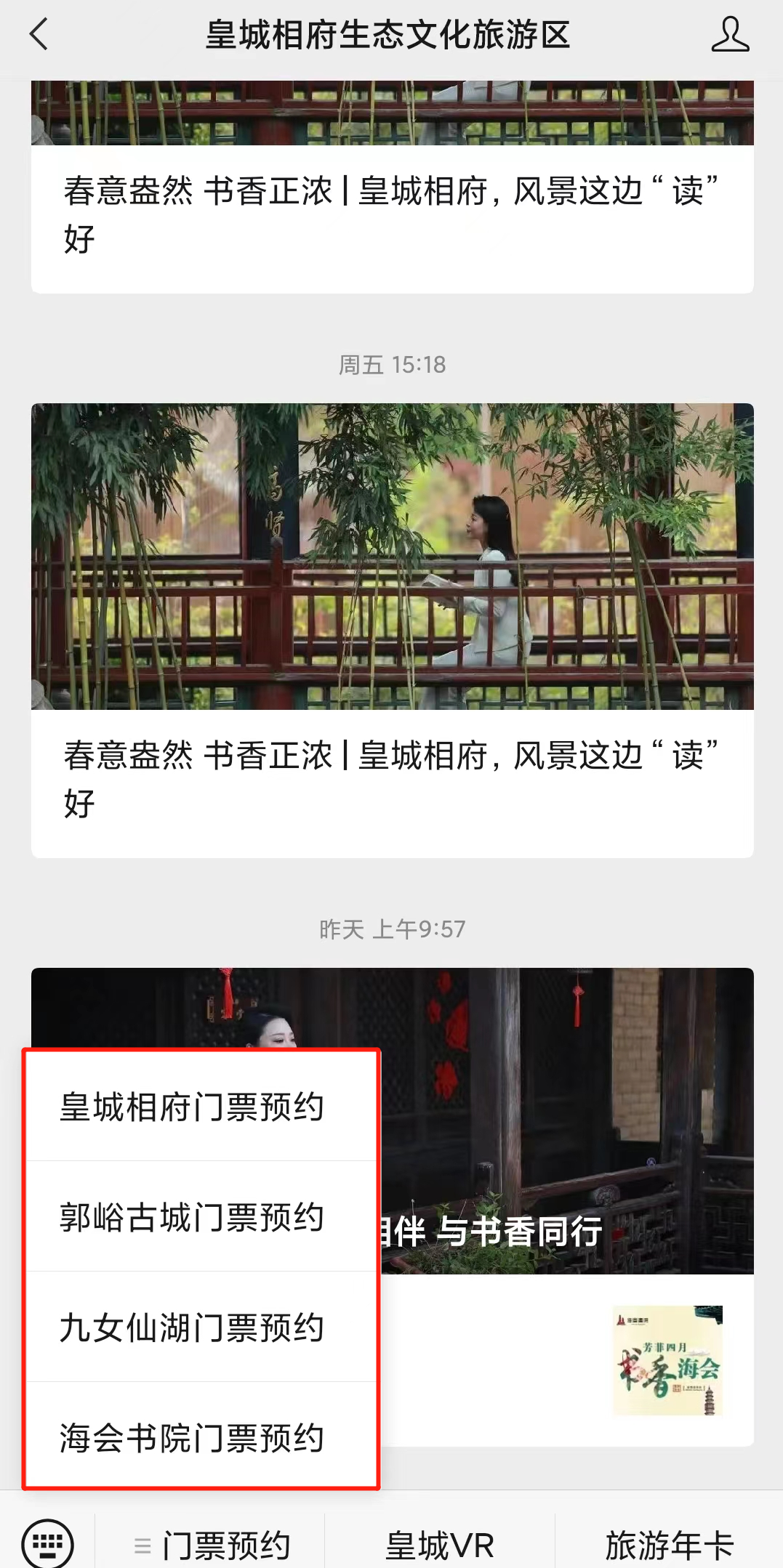Choose 郭峪古城门票预约 option
This screenshot has height=1568, width=783.
pos(201,1216)
